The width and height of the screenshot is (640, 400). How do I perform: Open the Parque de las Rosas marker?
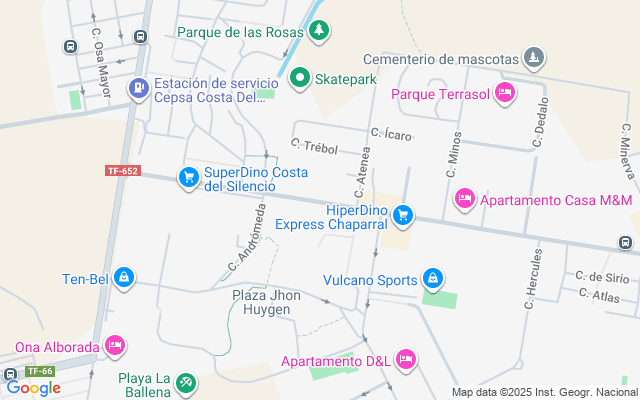tap(318, 31)
